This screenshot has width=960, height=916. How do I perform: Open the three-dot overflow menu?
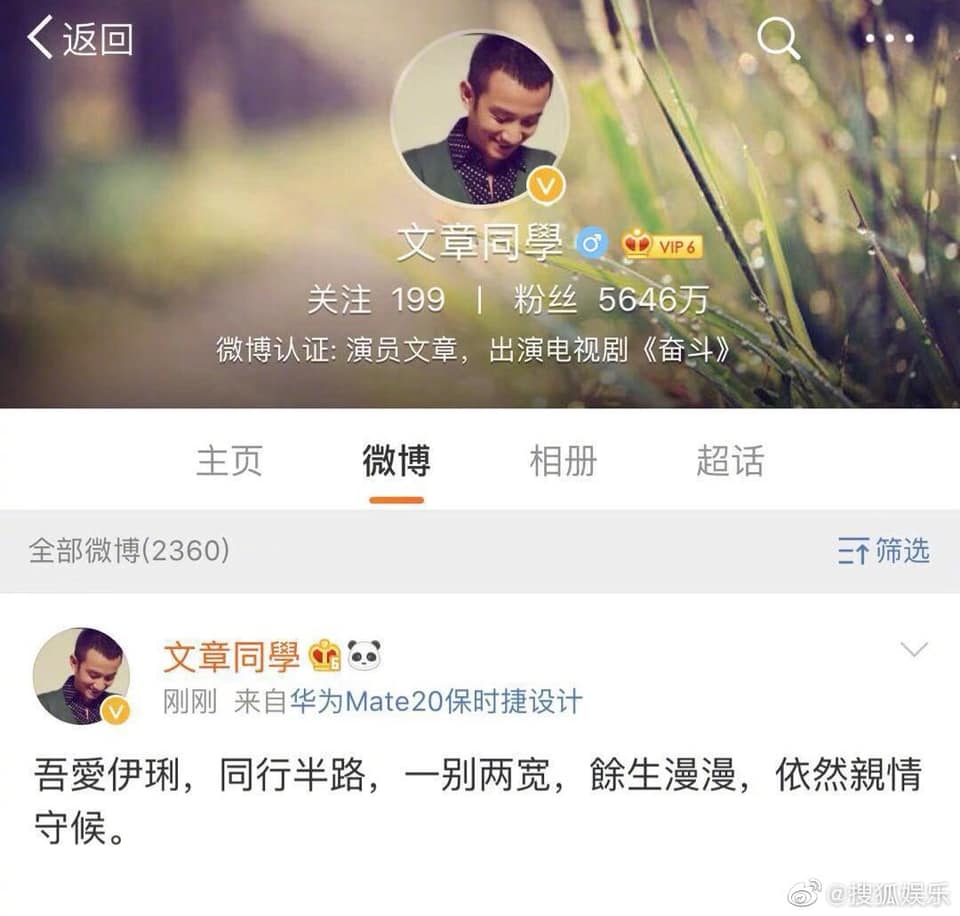(x=889, y=39)
